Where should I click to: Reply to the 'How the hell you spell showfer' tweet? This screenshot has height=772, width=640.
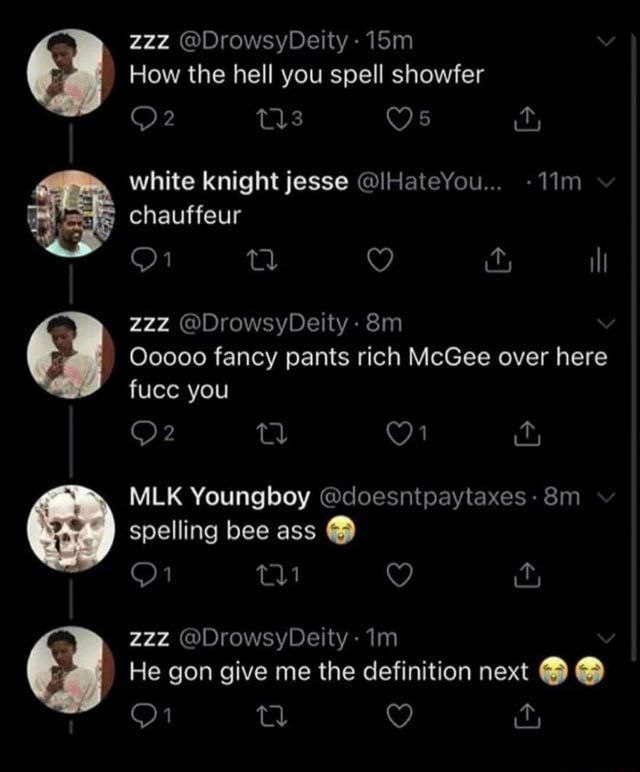click(x=143, y=119)
